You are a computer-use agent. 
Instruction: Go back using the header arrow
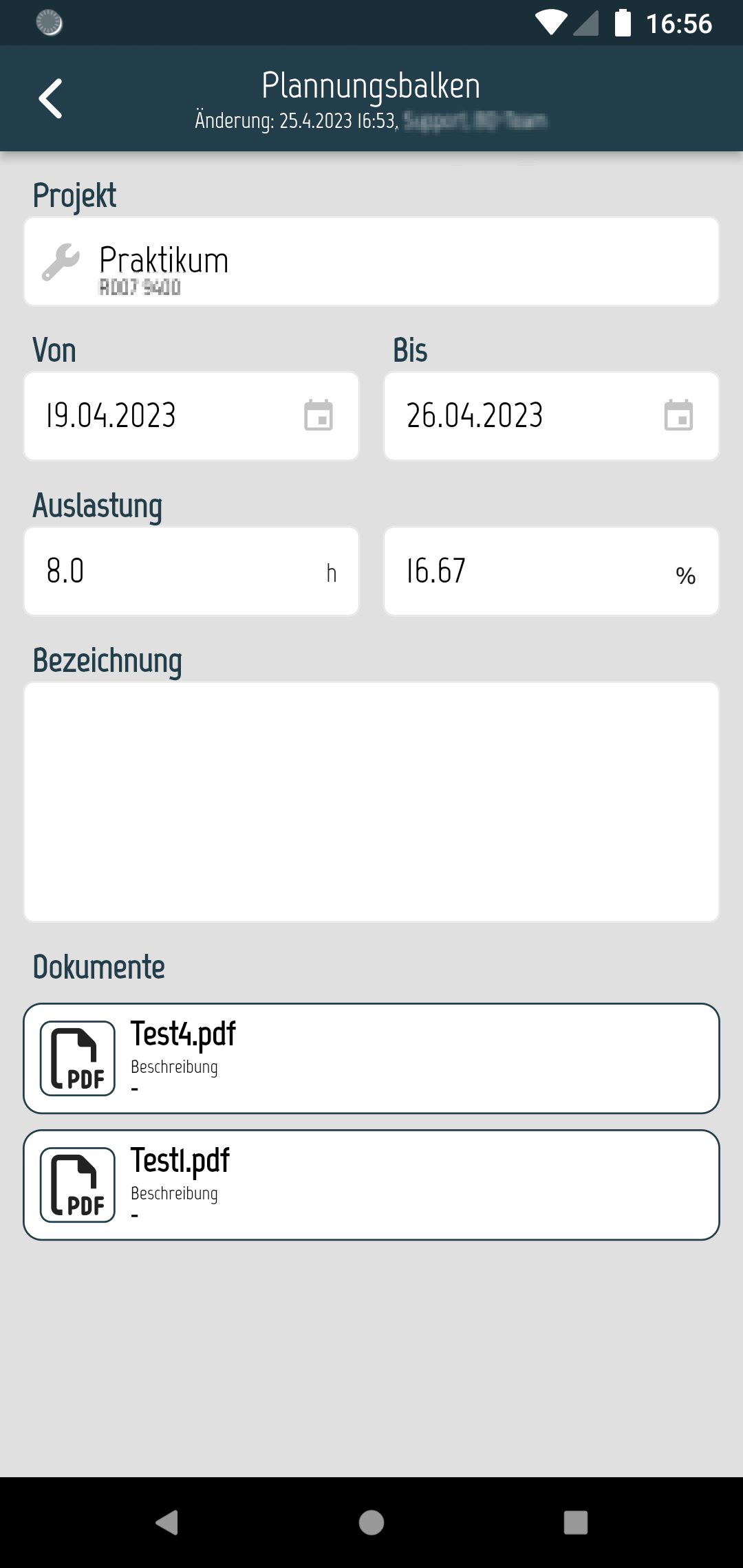pyautogui.click(x=51, y=98)
